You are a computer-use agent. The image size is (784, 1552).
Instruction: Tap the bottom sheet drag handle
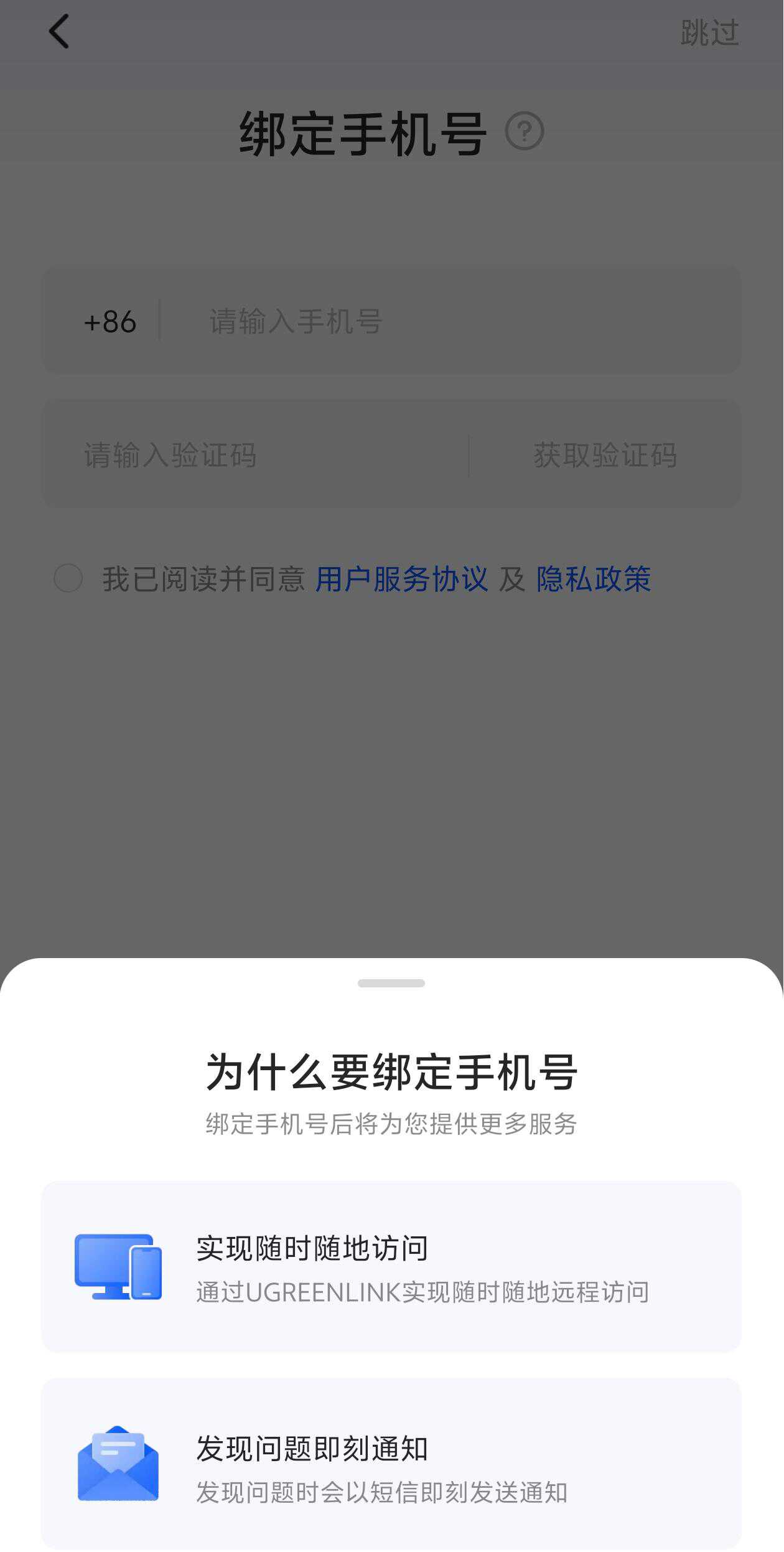tap(391, 983)
